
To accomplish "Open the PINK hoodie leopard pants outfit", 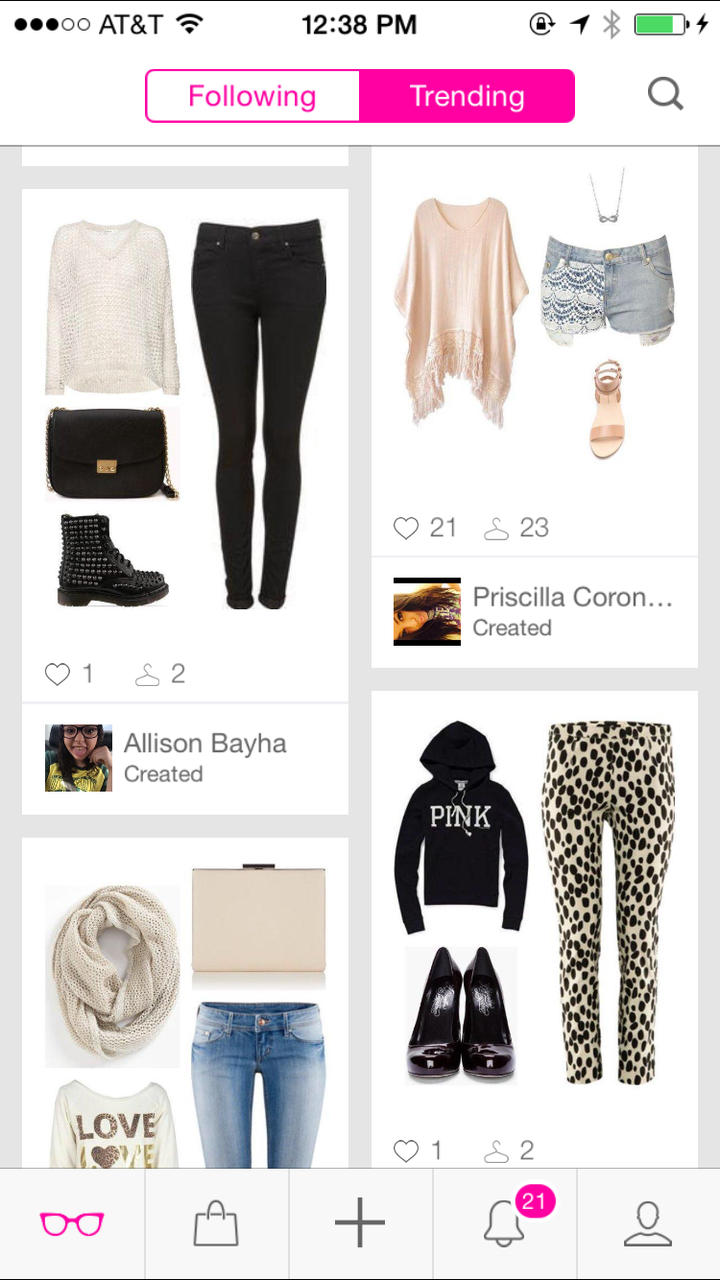I will pos(534,910).
